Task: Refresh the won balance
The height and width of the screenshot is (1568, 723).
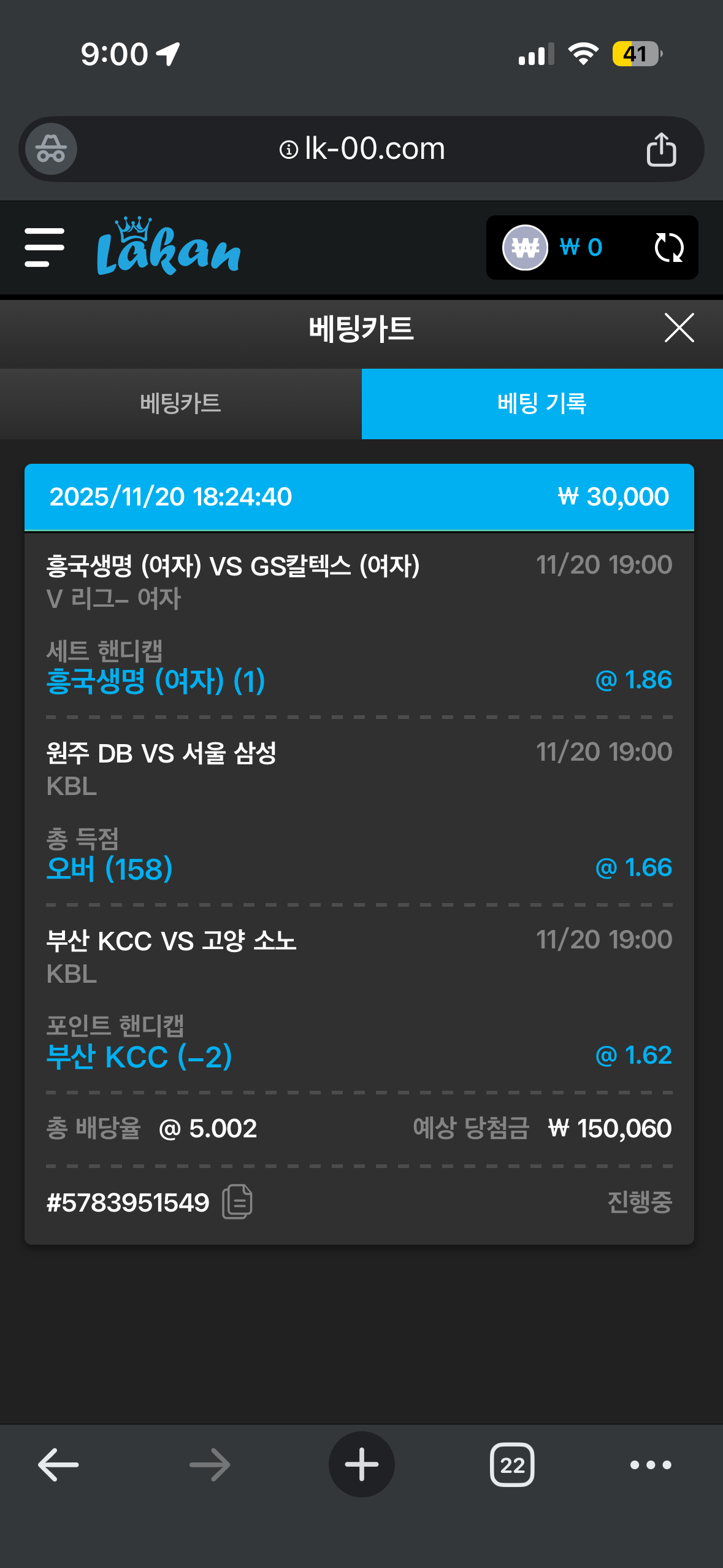Action: click(x=668, y=248)
